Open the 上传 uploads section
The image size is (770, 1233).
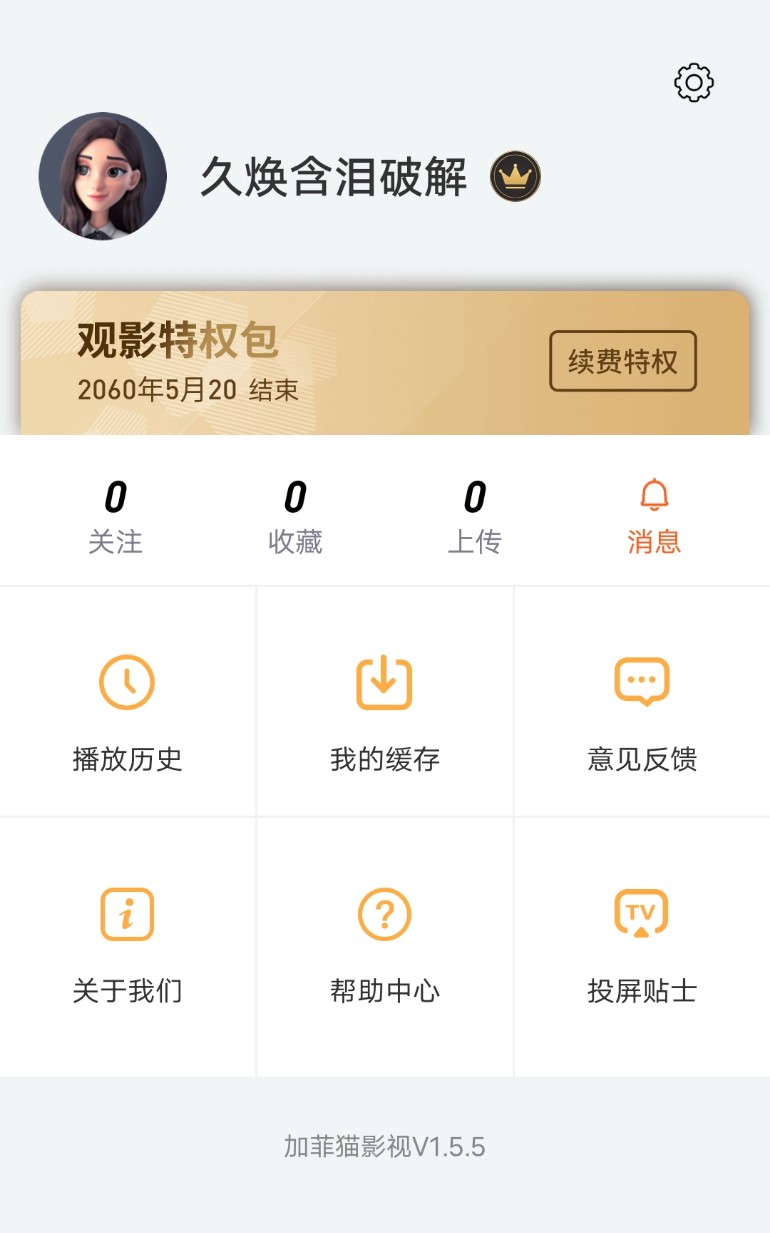(x=475, y=543)
